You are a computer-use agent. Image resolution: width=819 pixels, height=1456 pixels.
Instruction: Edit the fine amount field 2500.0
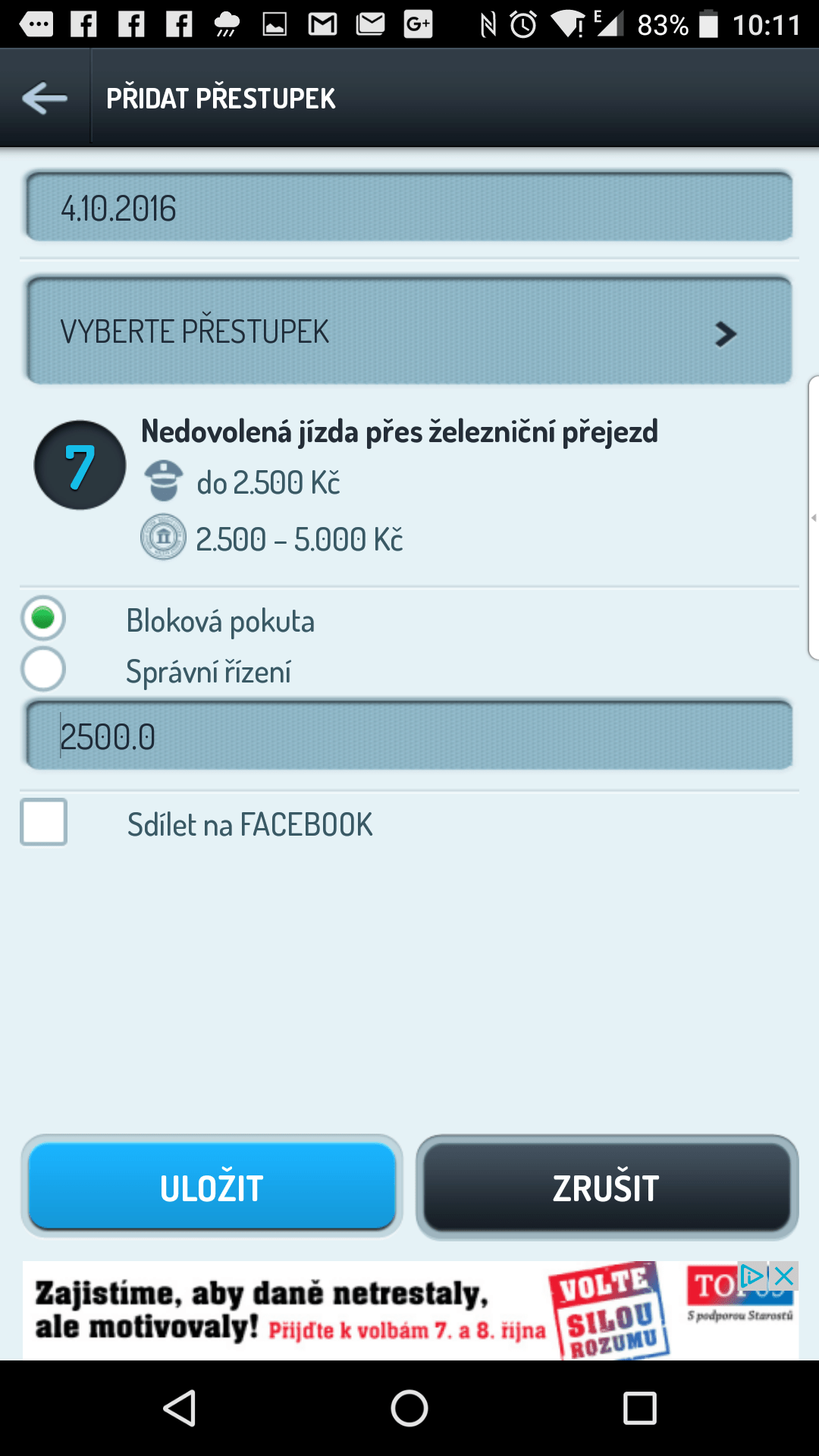click(409, 736)
